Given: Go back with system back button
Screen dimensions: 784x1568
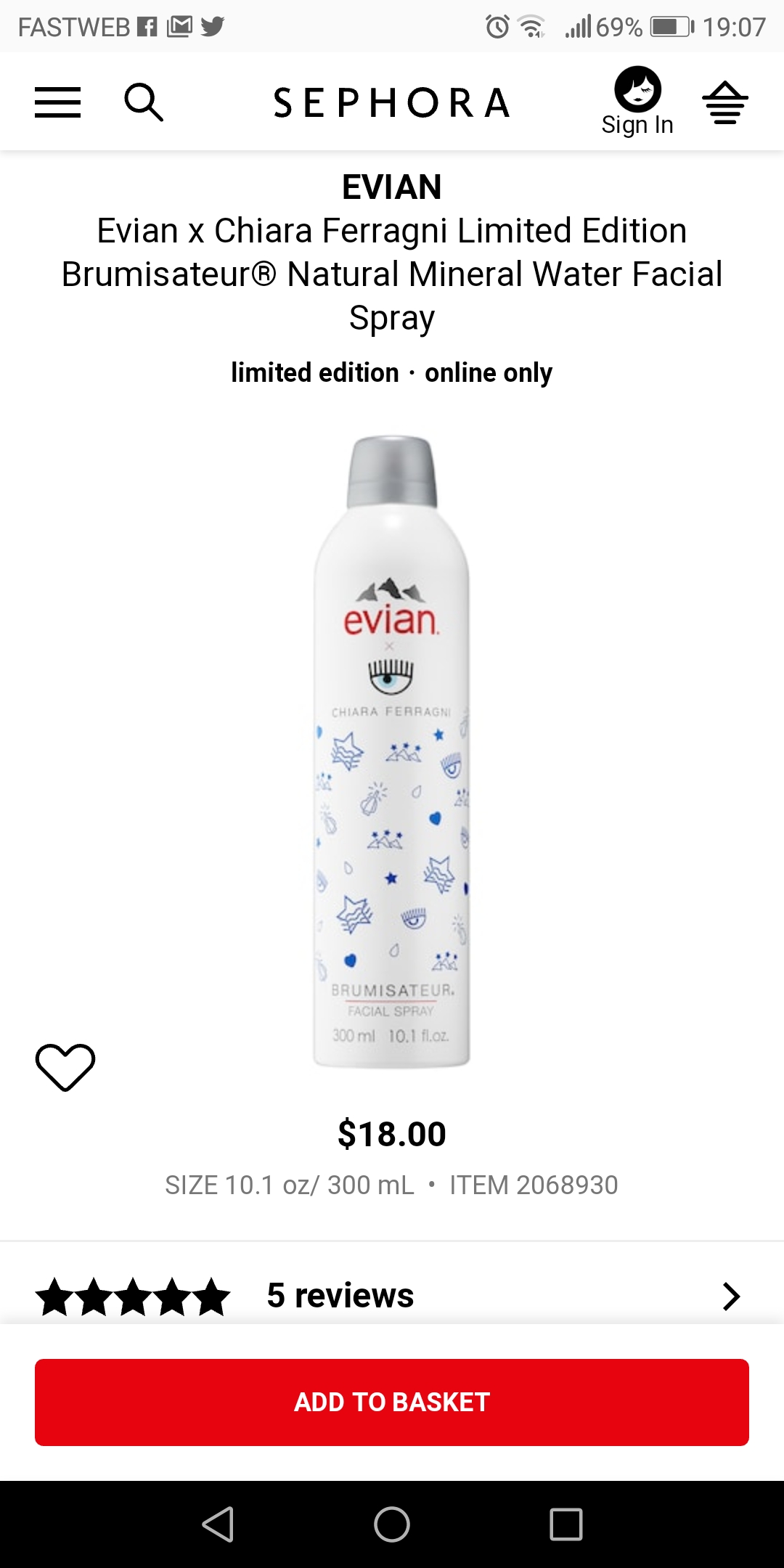Looking at the screenshot, I should coord(218,1524).
